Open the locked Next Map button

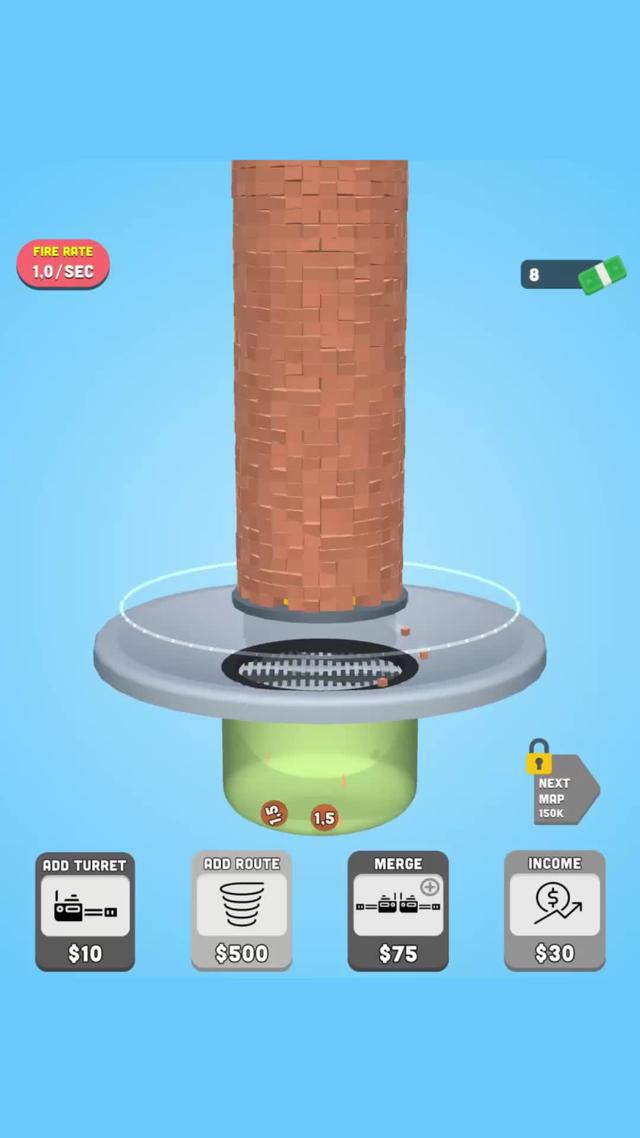coord(562,790)
